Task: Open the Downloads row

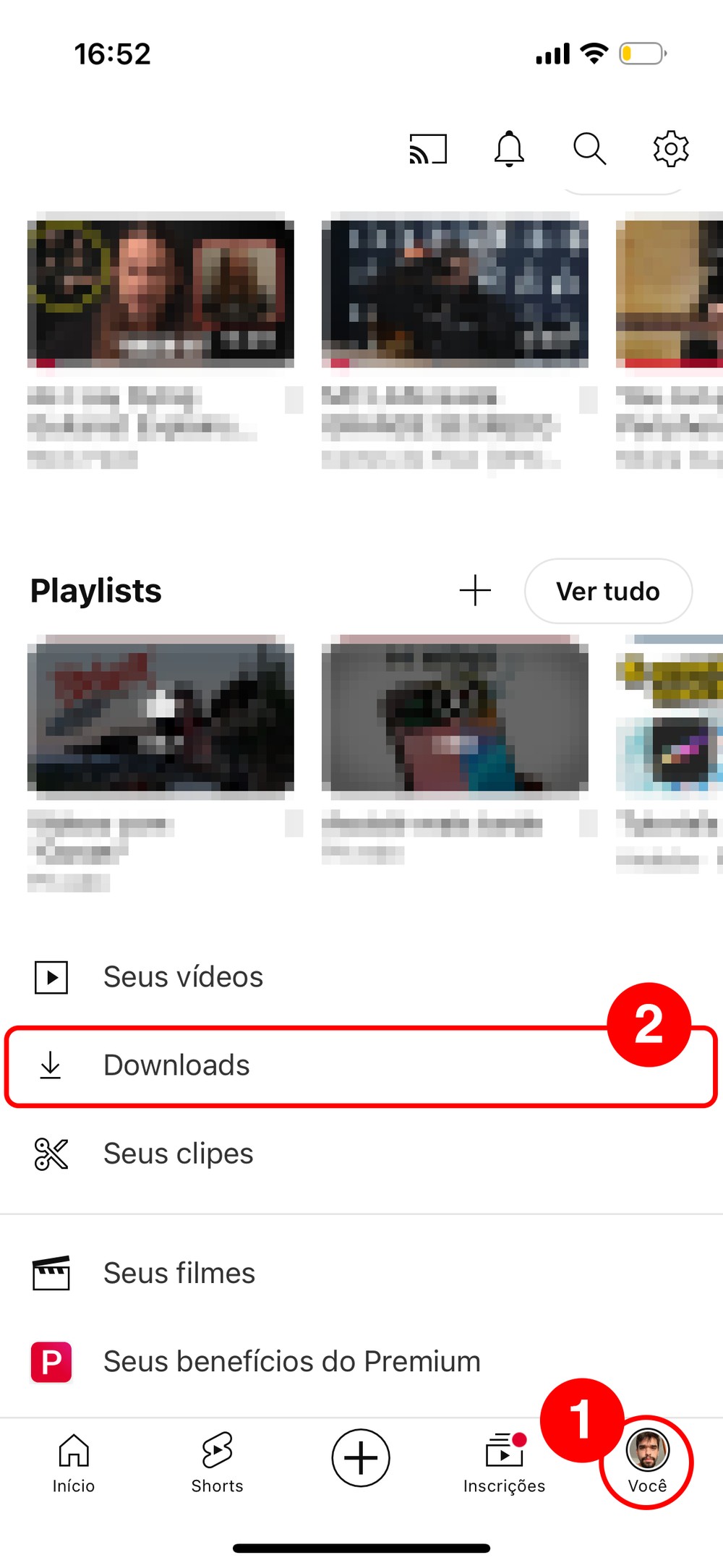Action: click(177, 1065)
